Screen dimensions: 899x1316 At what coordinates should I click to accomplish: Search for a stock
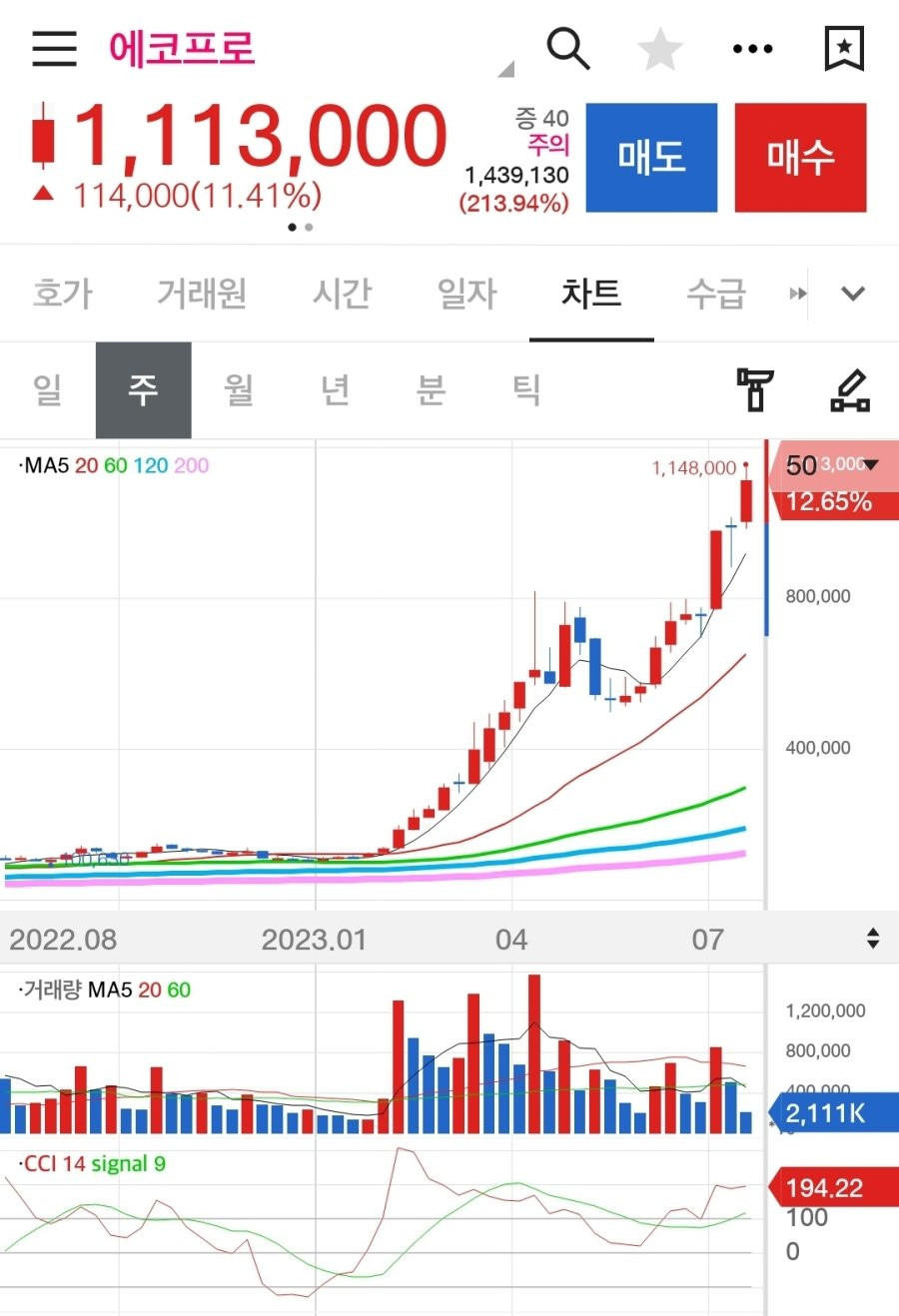point(567,48)
